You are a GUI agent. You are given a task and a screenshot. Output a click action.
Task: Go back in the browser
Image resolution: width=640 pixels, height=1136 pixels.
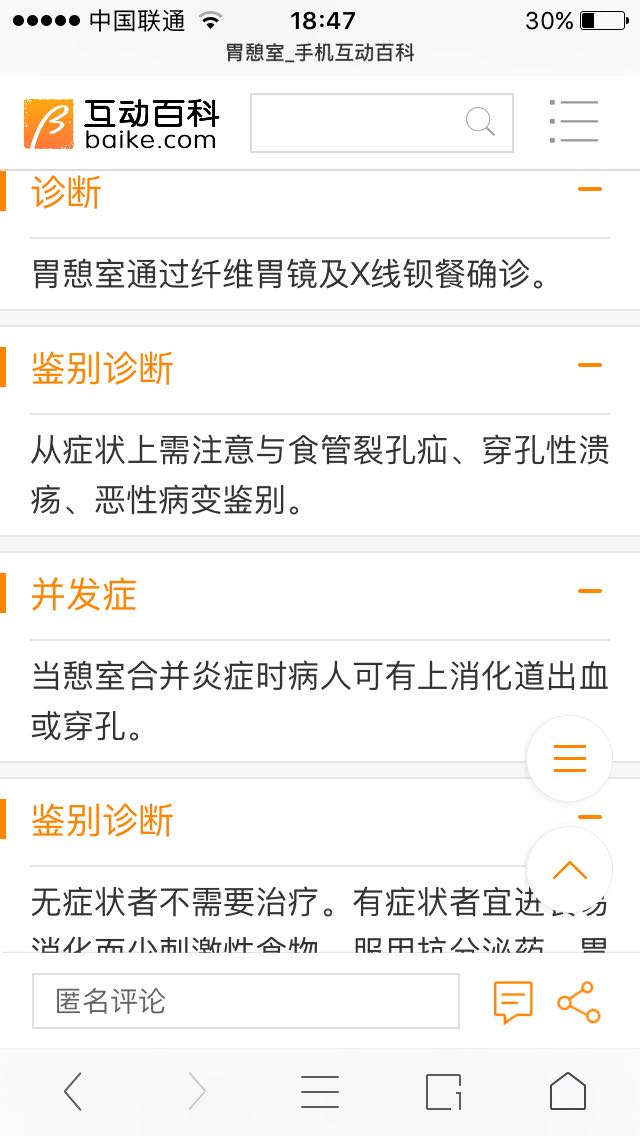tap(73, 1091)
